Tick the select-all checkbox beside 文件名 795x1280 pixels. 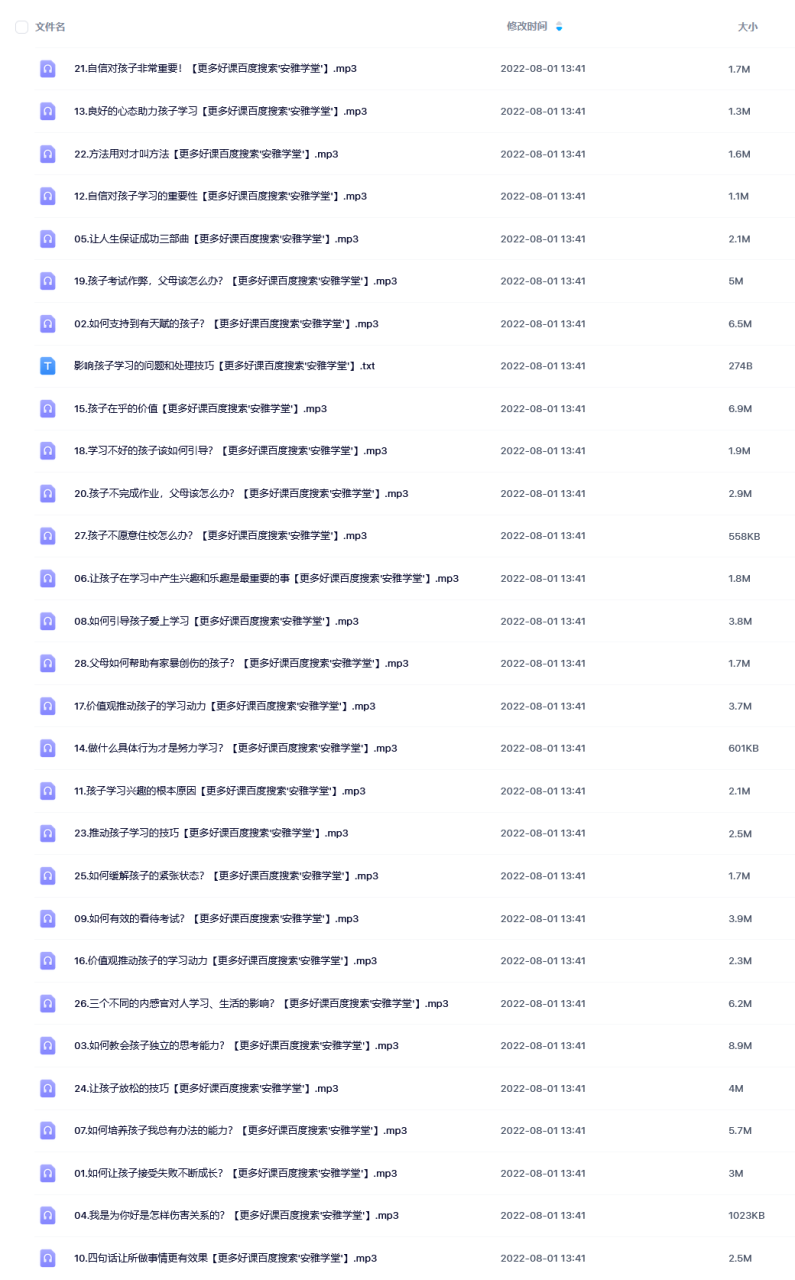pos(22,27)
